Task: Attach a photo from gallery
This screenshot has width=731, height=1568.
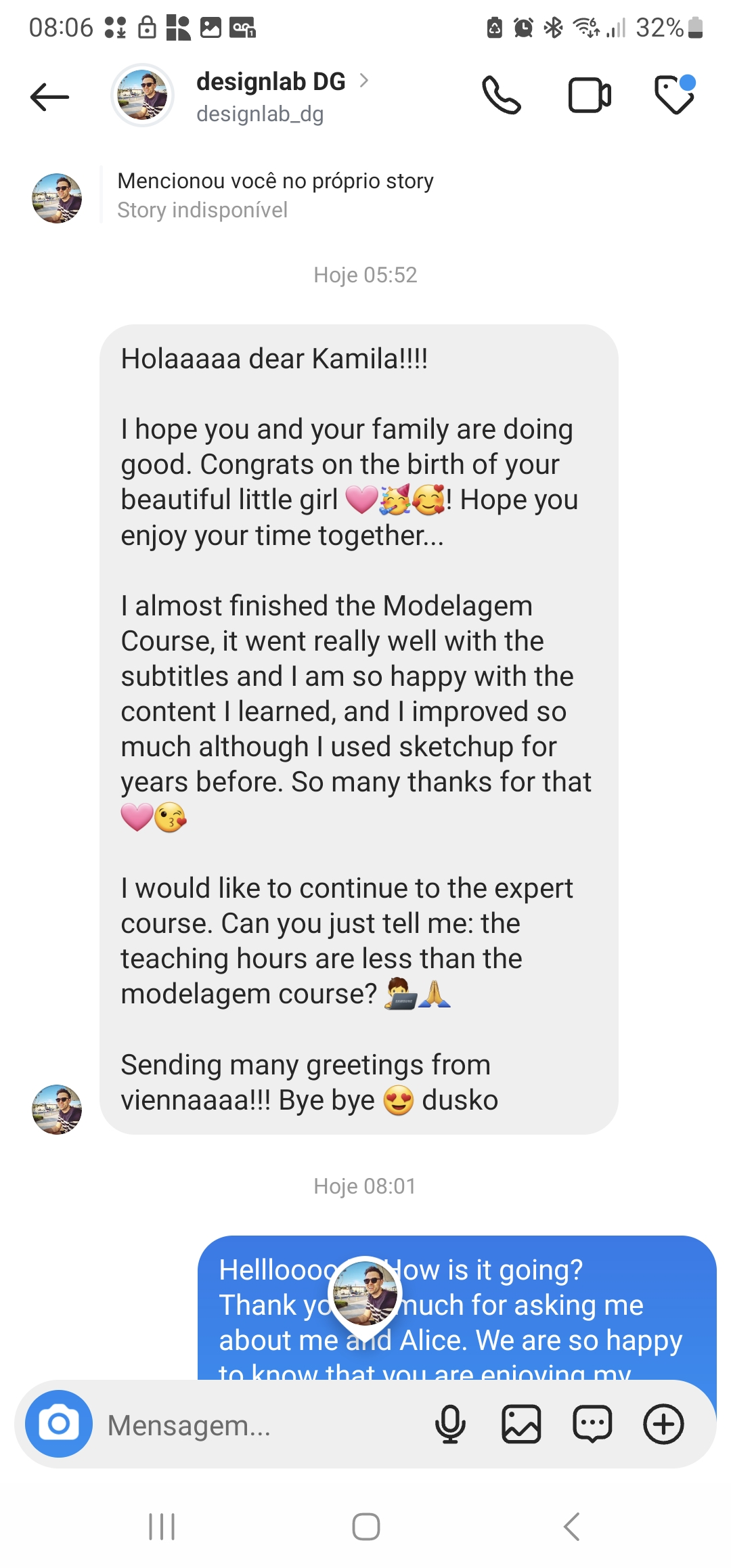Action: click(521, 1424)
